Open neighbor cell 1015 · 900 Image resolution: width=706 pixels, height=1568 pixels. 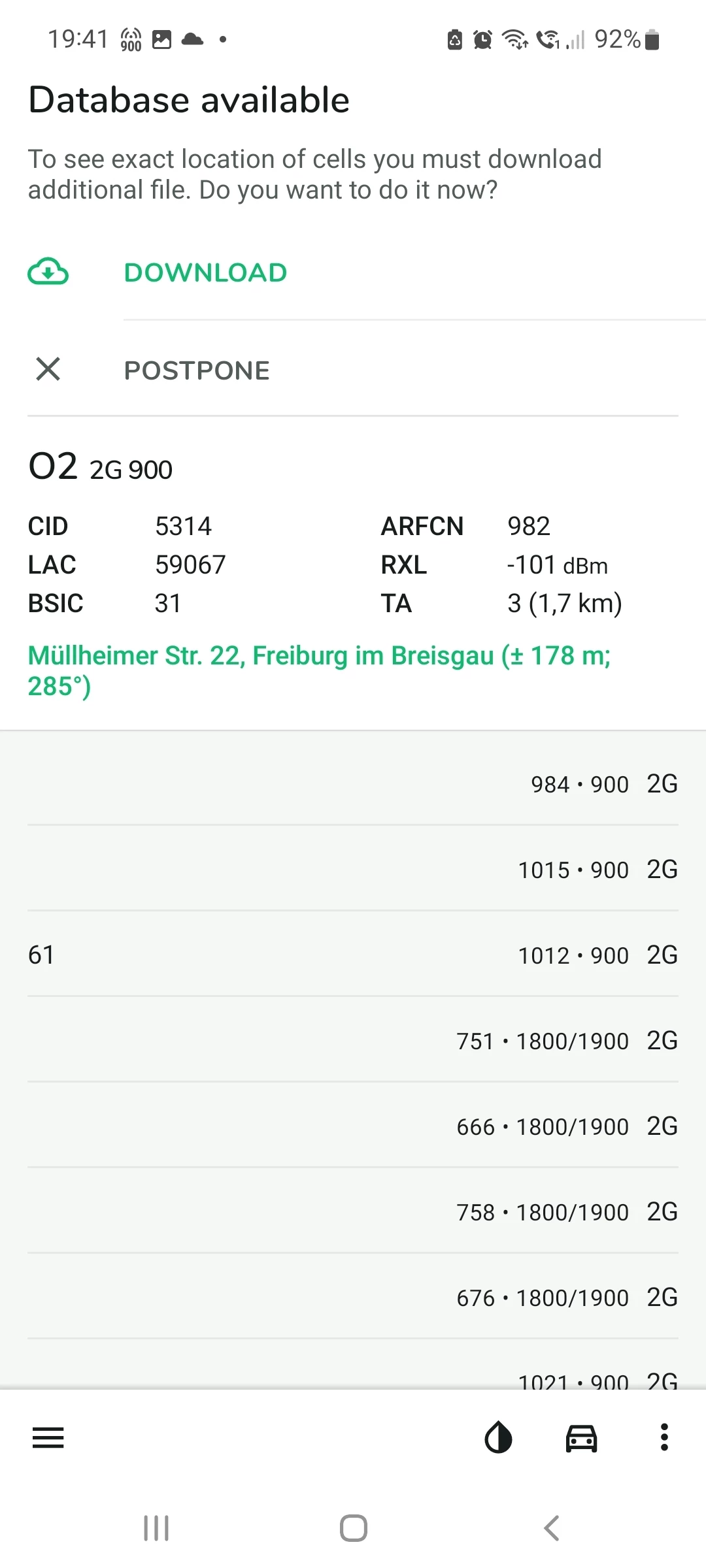353,870
